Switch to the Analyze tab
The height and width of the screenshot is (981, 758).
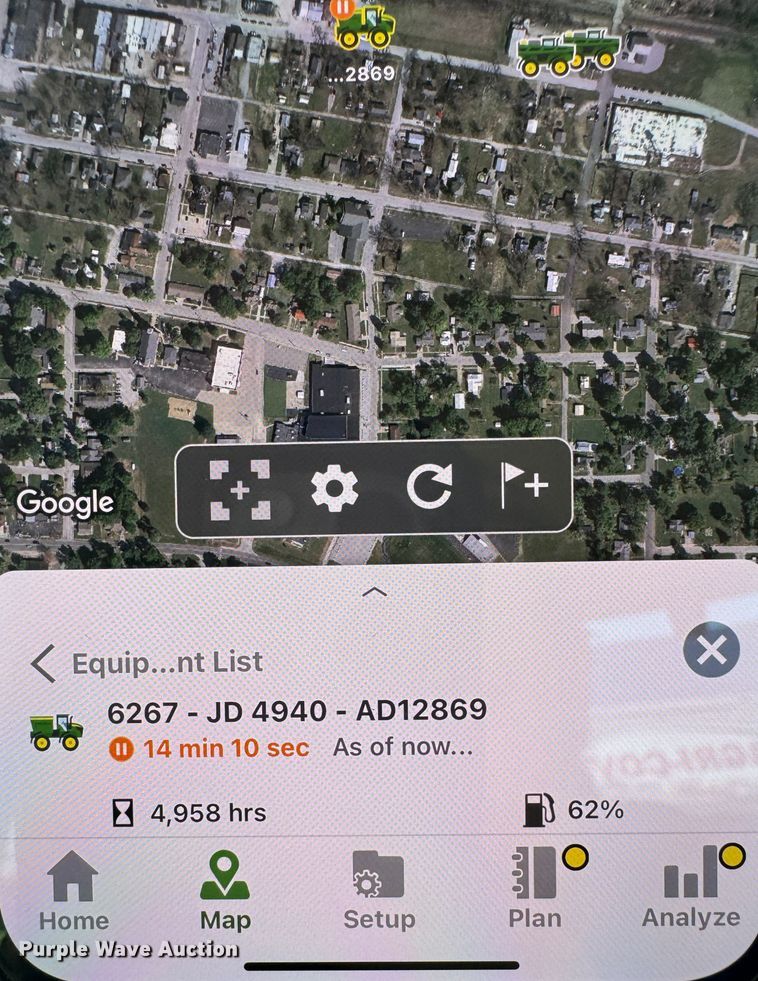(691, 888)
